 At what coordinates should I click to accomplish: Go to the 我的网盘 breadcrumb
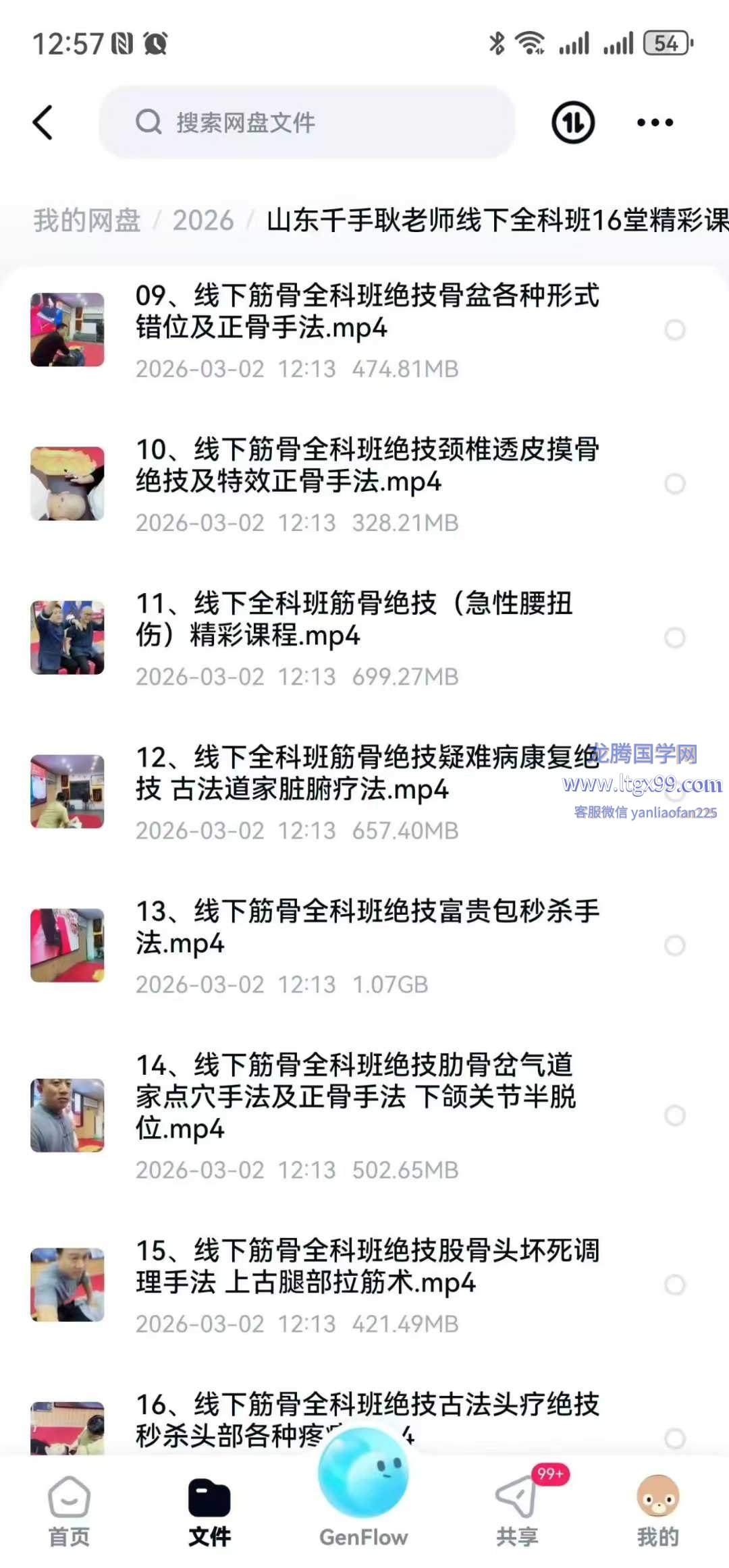click(87, 221)
